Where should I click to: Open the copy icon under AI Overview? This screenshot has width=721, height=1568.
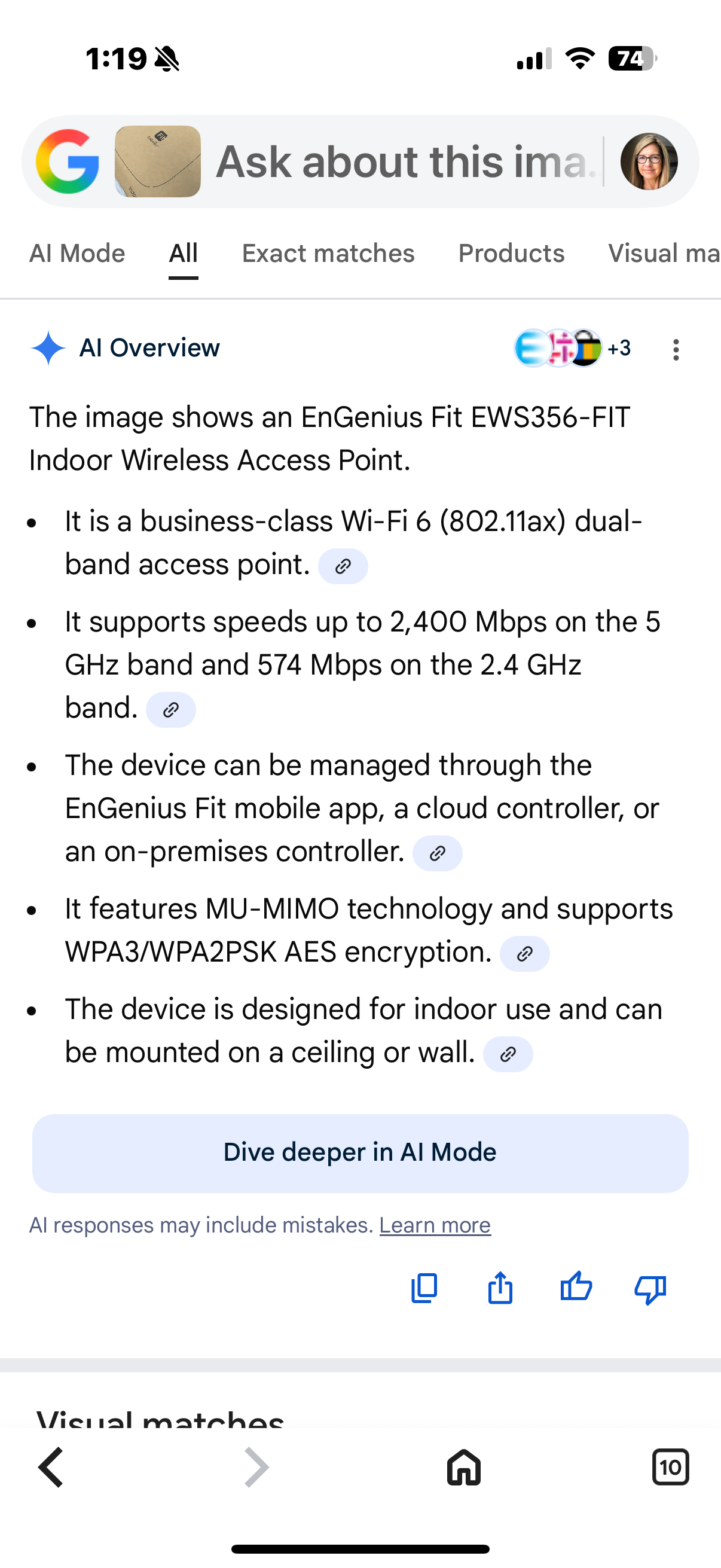click(424, 1288)
